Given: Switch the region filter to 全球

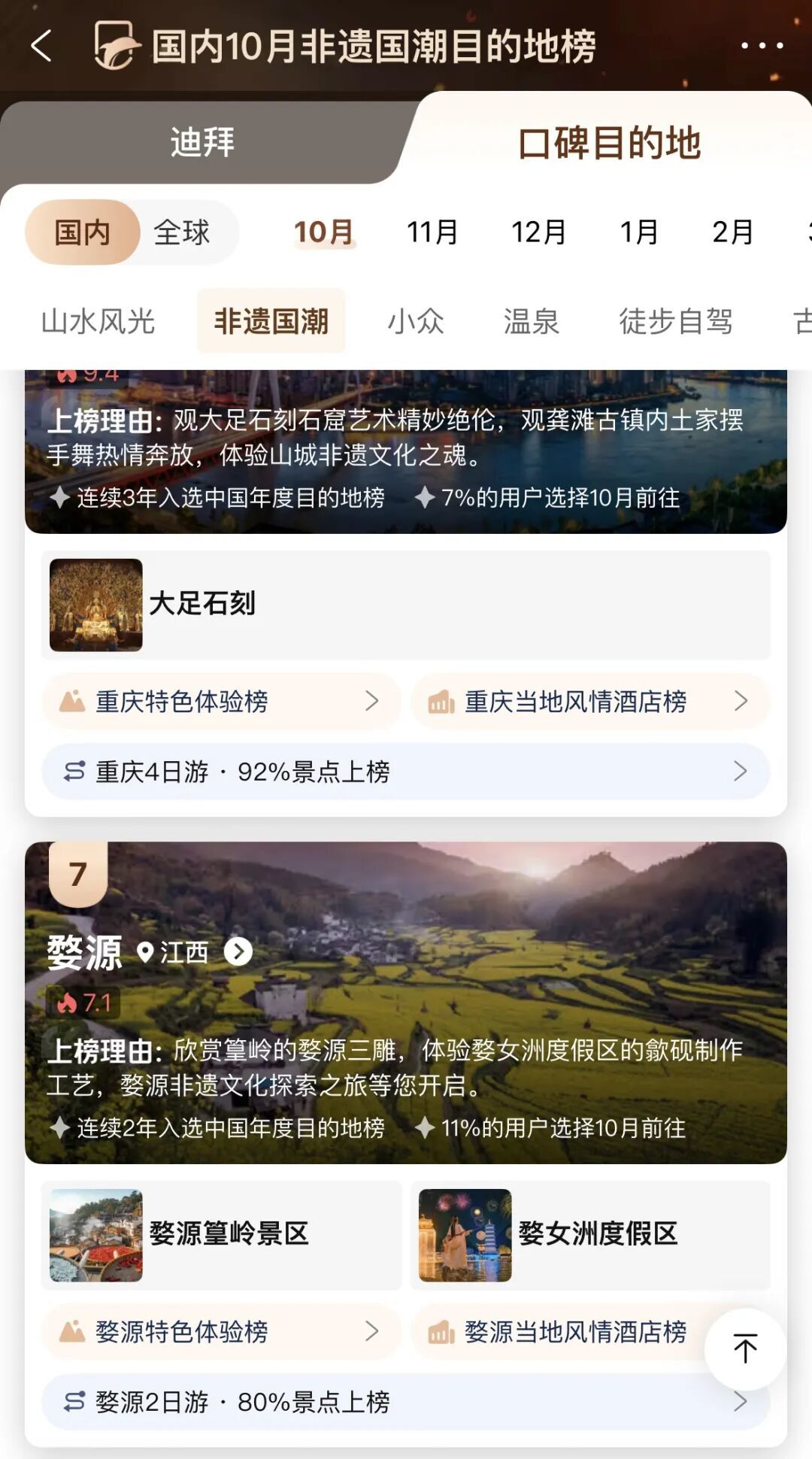Looking at the screenshot, I should 182,232.
